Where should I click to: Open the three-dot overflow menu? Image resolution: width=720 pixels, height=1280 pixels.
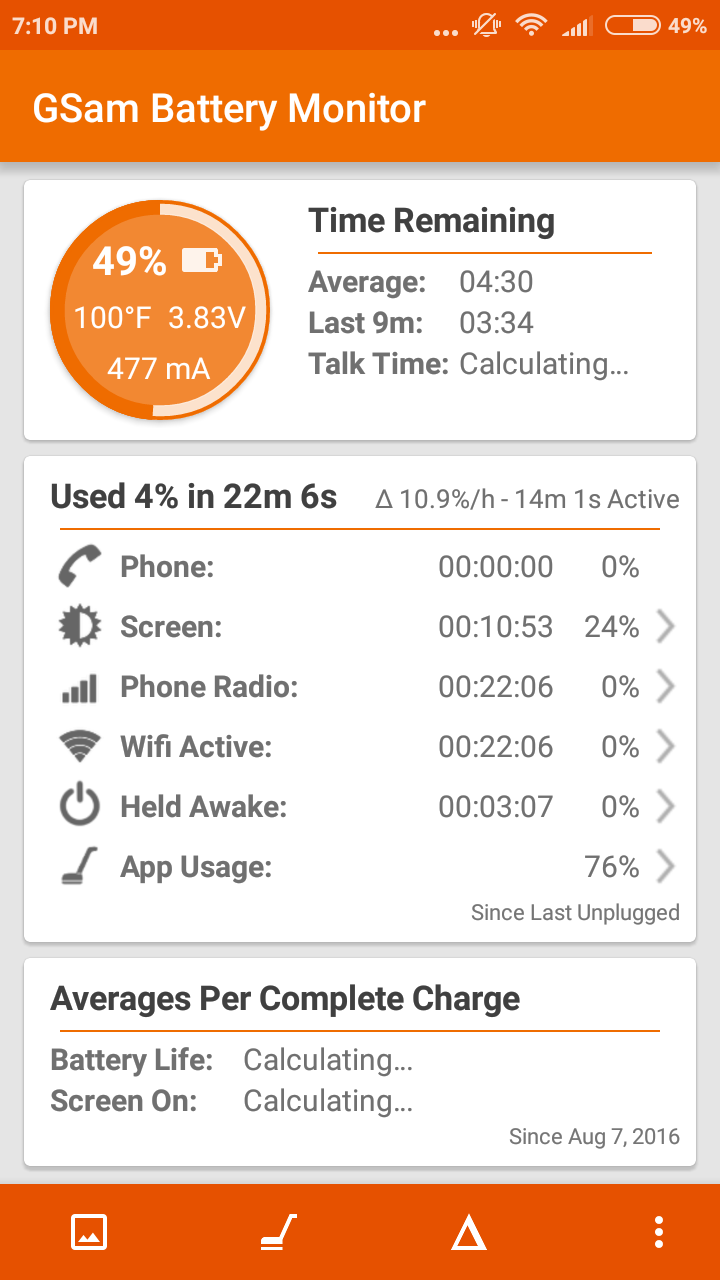(658, 1232)
